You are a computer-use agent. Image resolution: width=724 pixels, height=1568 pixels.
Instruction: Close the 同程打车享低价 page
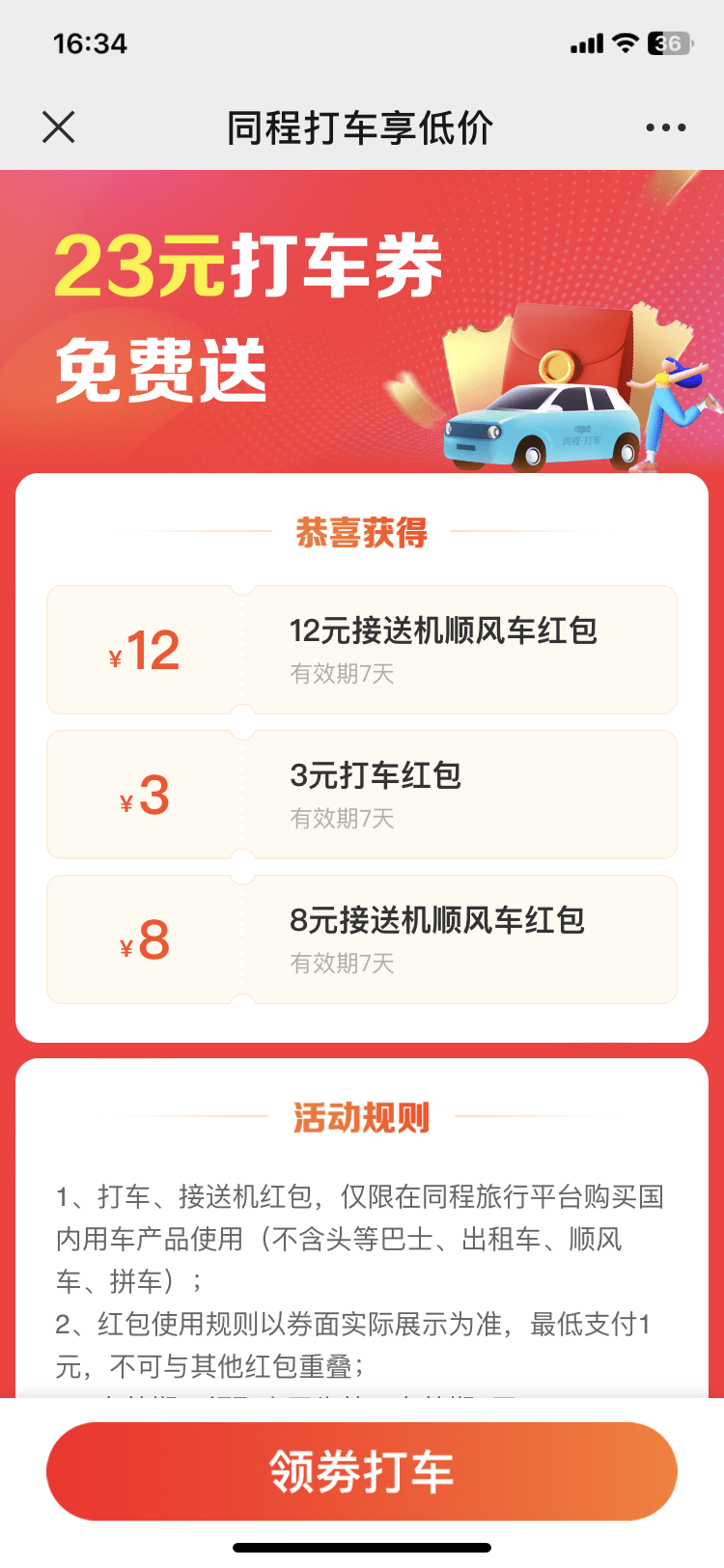[x=59, y=126]
